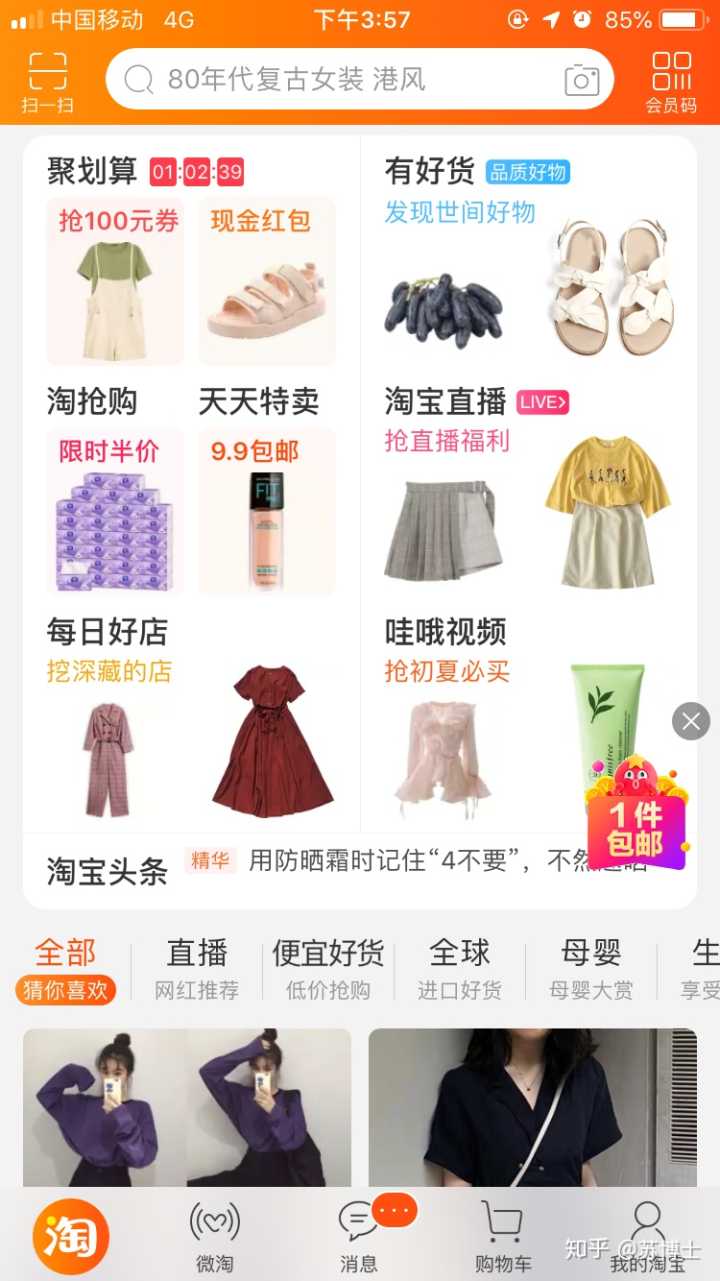Open the 会员码 member code
720x1281 pixels.
click(x=671, y=81)
